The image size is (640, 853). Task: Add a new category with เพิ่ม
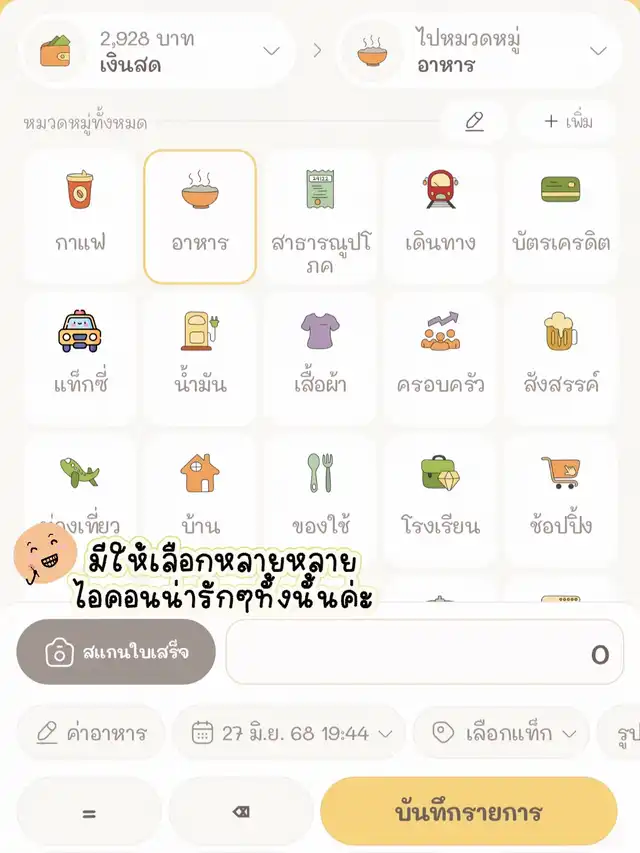click(568, 122)
